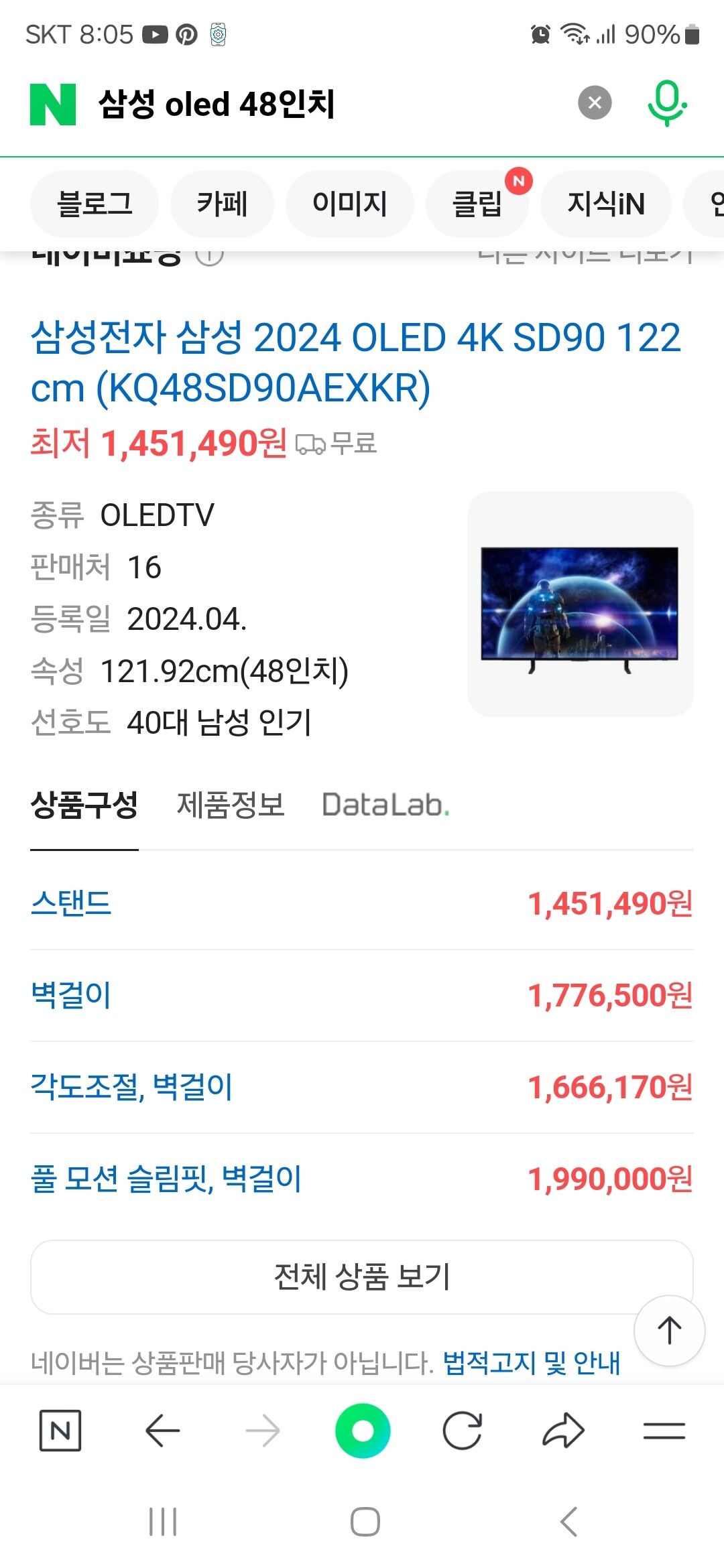The height and width of the screenshot is (1568, 724).
Task: Jump back to top of the page
Action: (x=669, y=1331)
